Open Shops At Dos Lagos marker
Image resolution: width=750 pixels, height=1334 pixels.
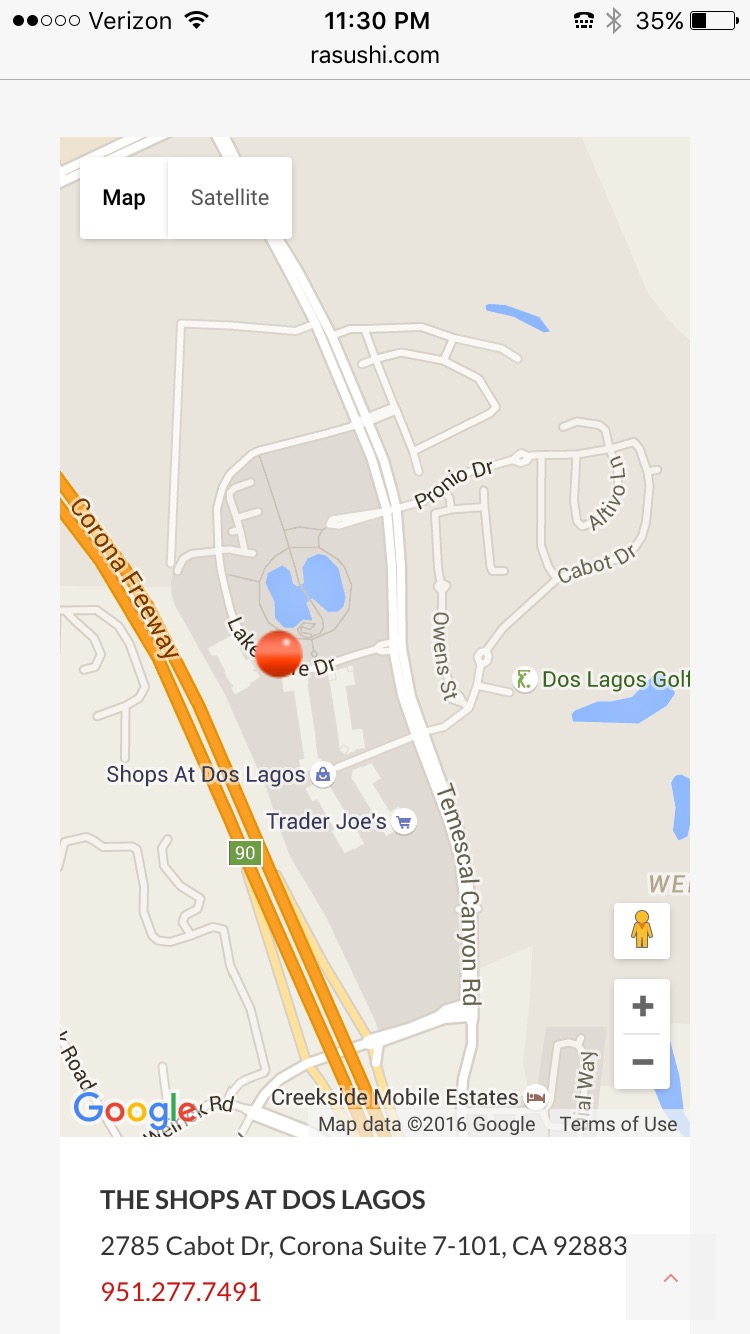[322, 774]
